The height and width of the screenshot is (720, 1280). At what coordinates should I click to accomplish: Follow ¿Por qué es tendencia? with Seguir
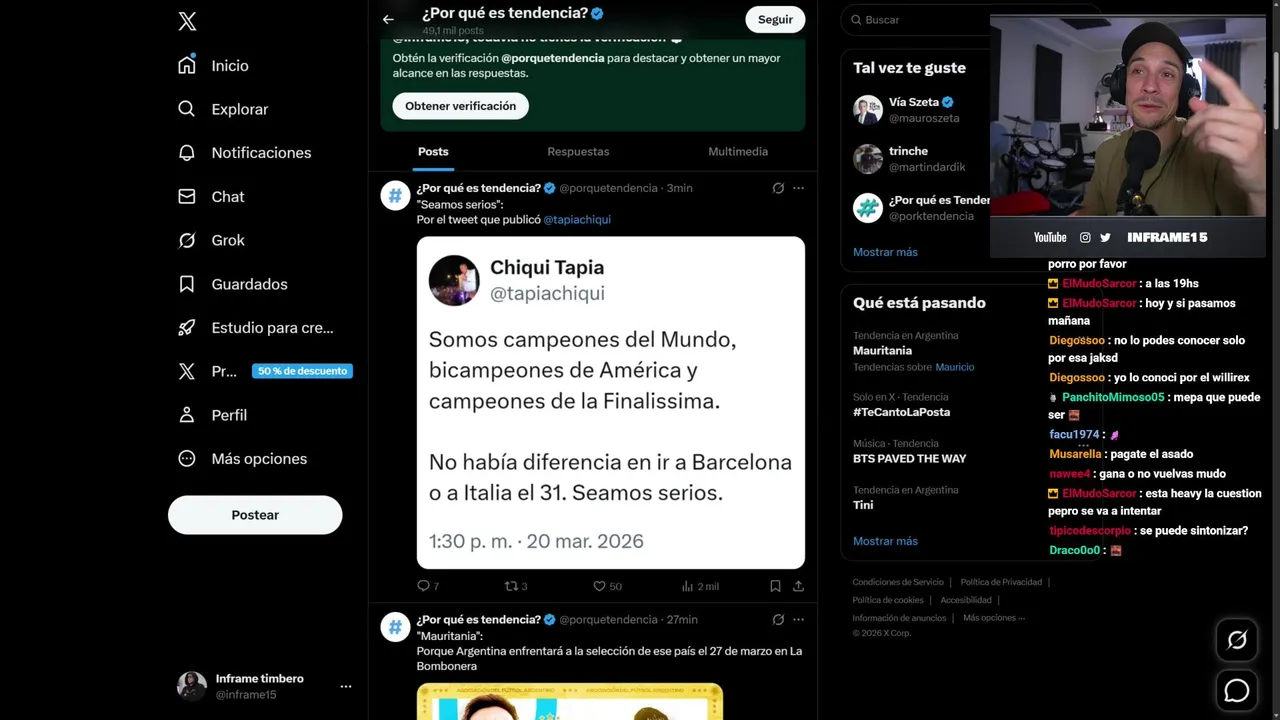point(774,19)
